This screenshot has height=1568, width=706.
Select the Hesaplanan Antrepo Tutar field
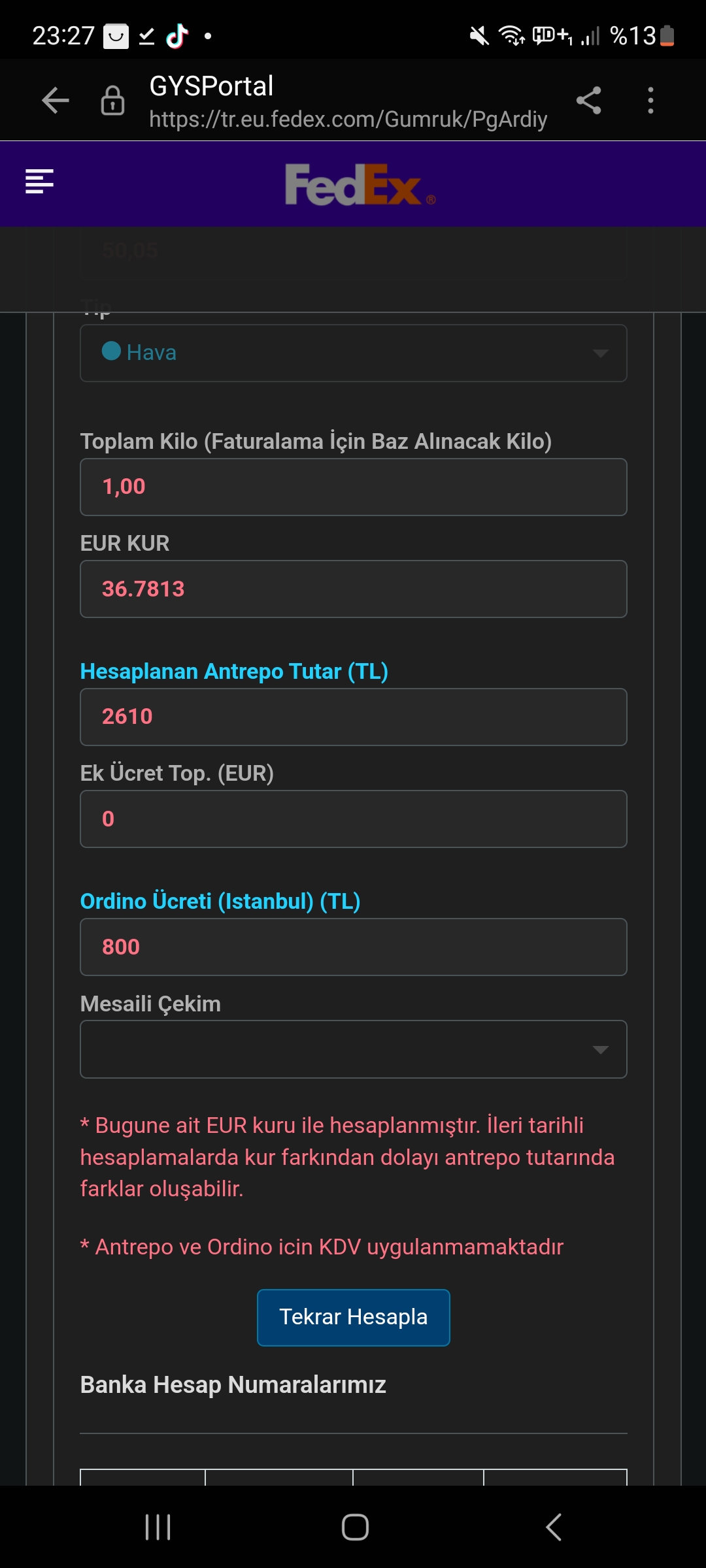pyautogui.click(x=353, y=717)
